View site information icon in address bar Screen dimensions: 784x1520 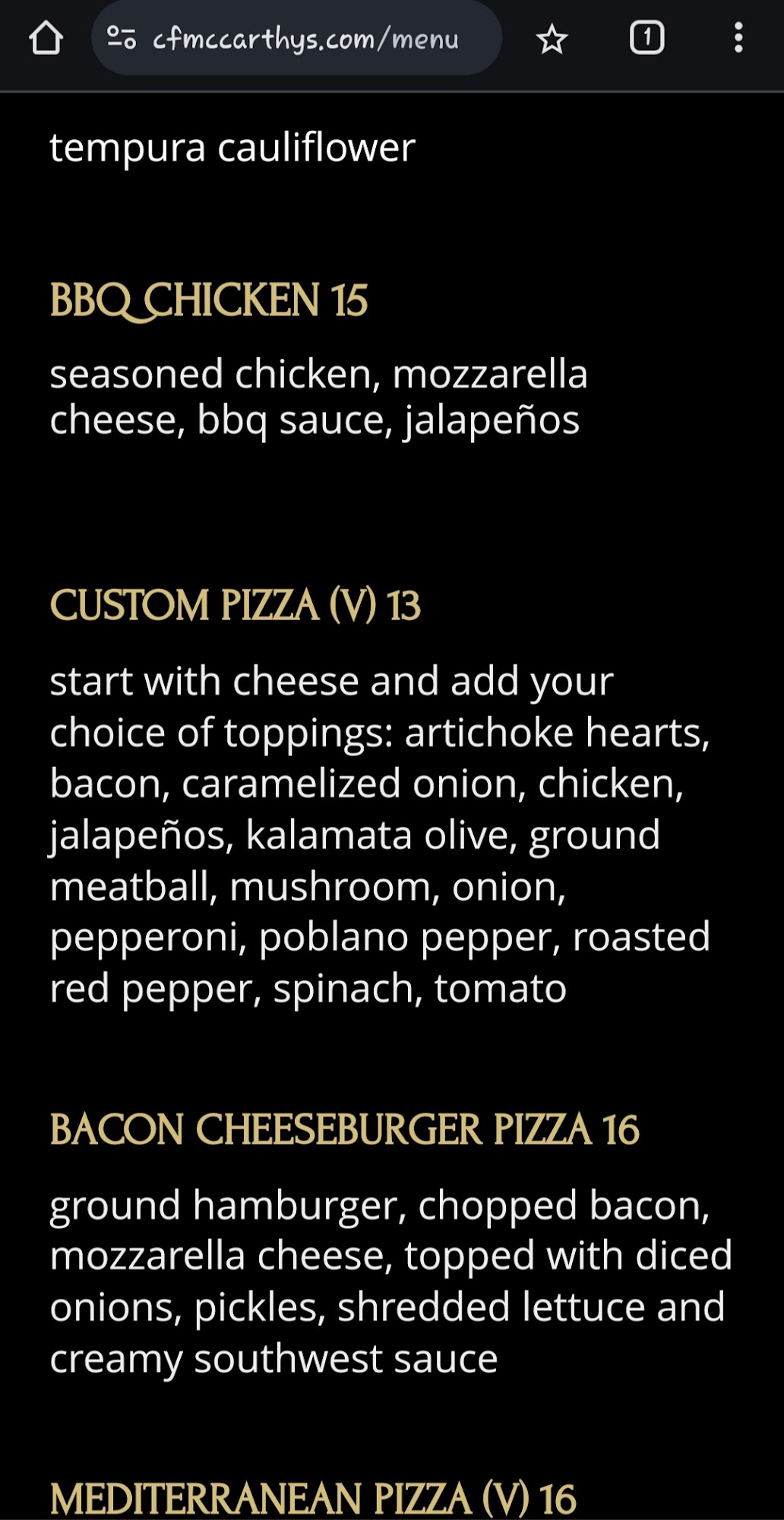tap(122, 37)
